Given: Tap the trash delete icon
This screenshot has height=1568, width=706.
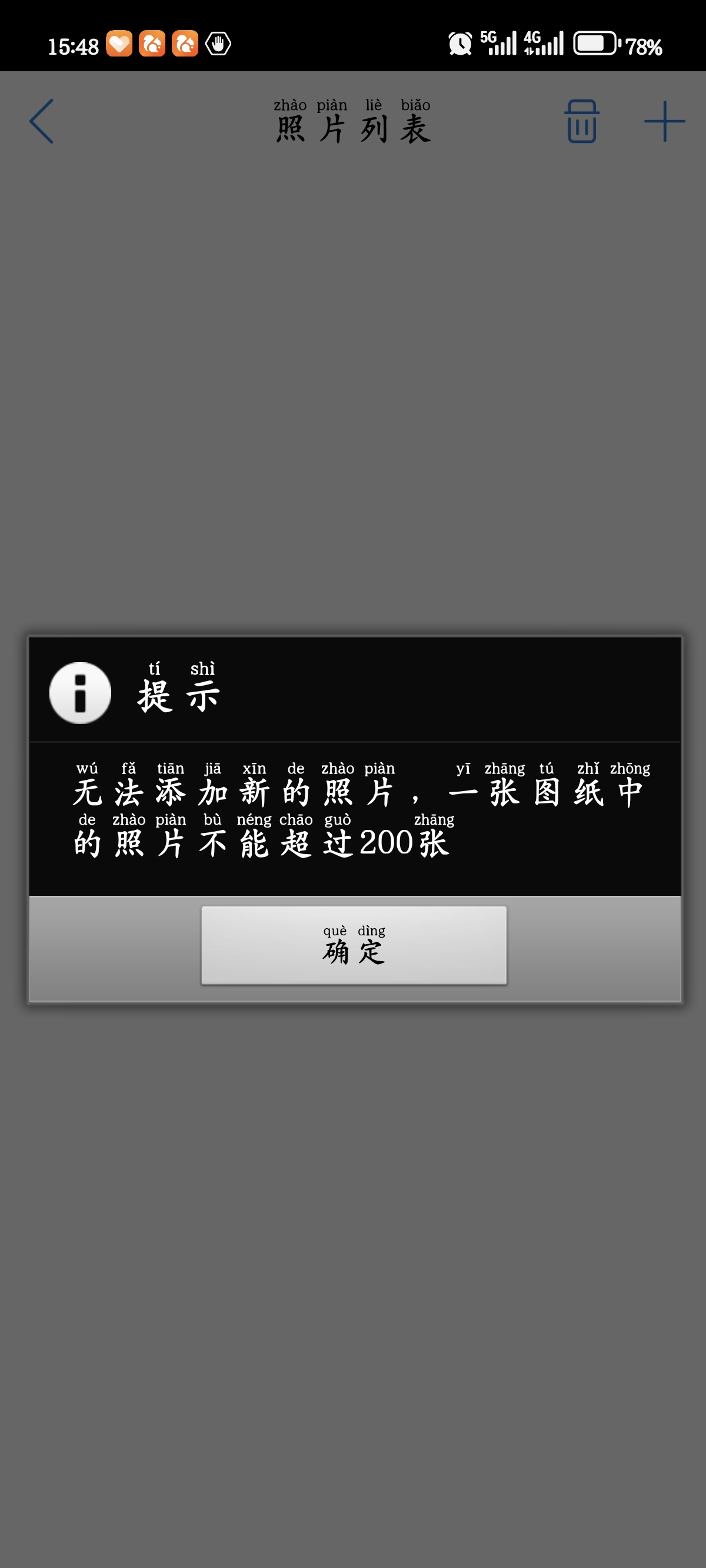Looking at the screenshot, I should coord(581,122).
